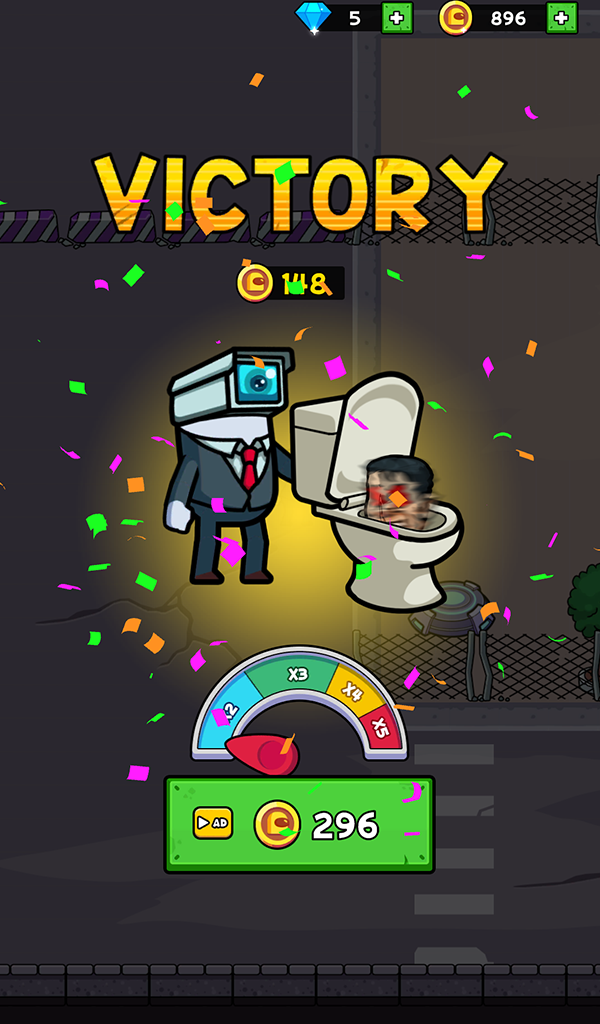The width and height of the screenshot is (600, 1024).
Task: Add more coins with the plus button
Action: 562,17
